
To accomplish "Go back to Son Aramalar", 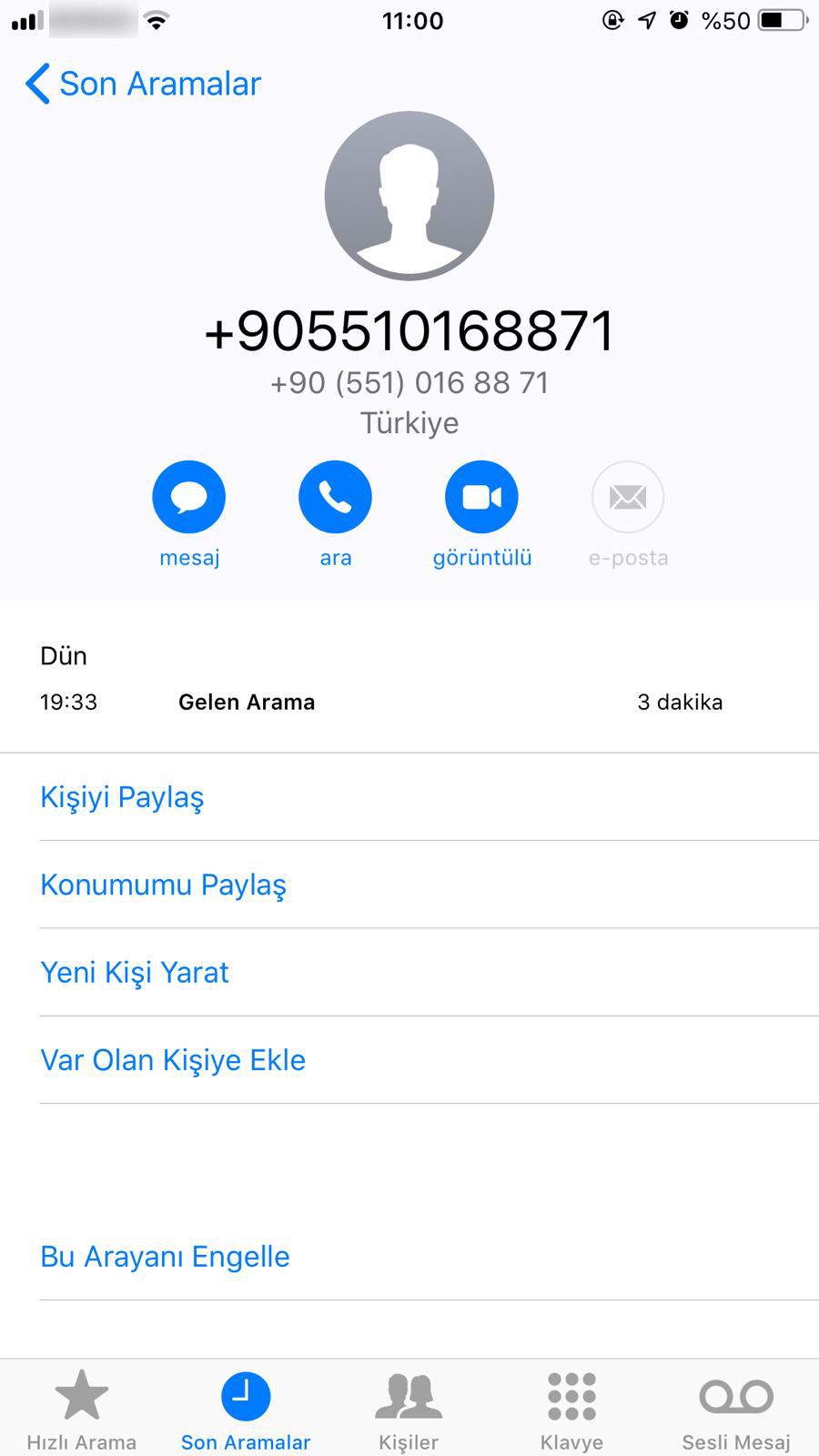I will (143, 84).
